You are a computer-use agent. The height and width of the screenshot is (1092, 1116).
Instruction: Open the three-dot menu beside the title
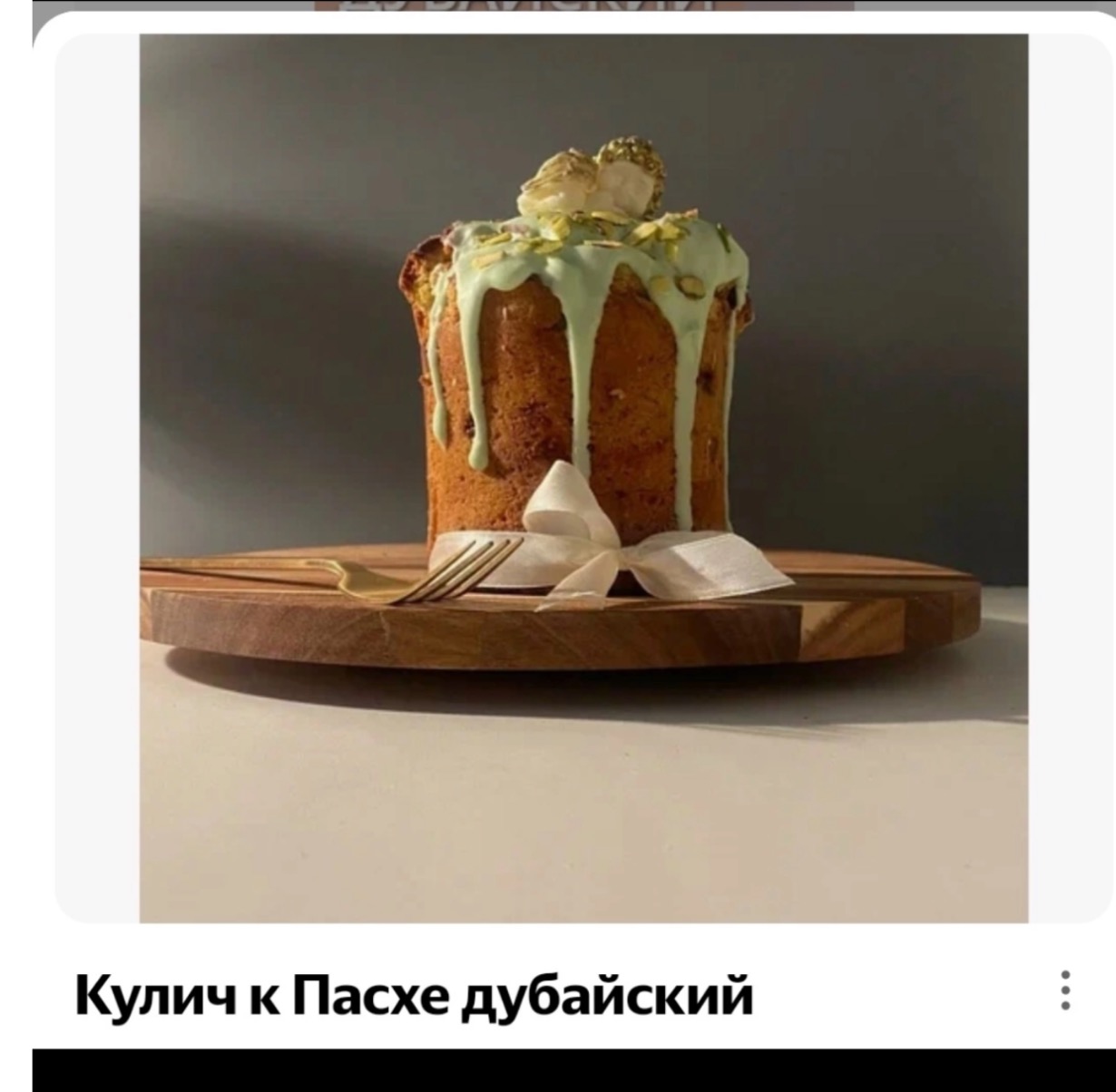tap(1065, 990)
